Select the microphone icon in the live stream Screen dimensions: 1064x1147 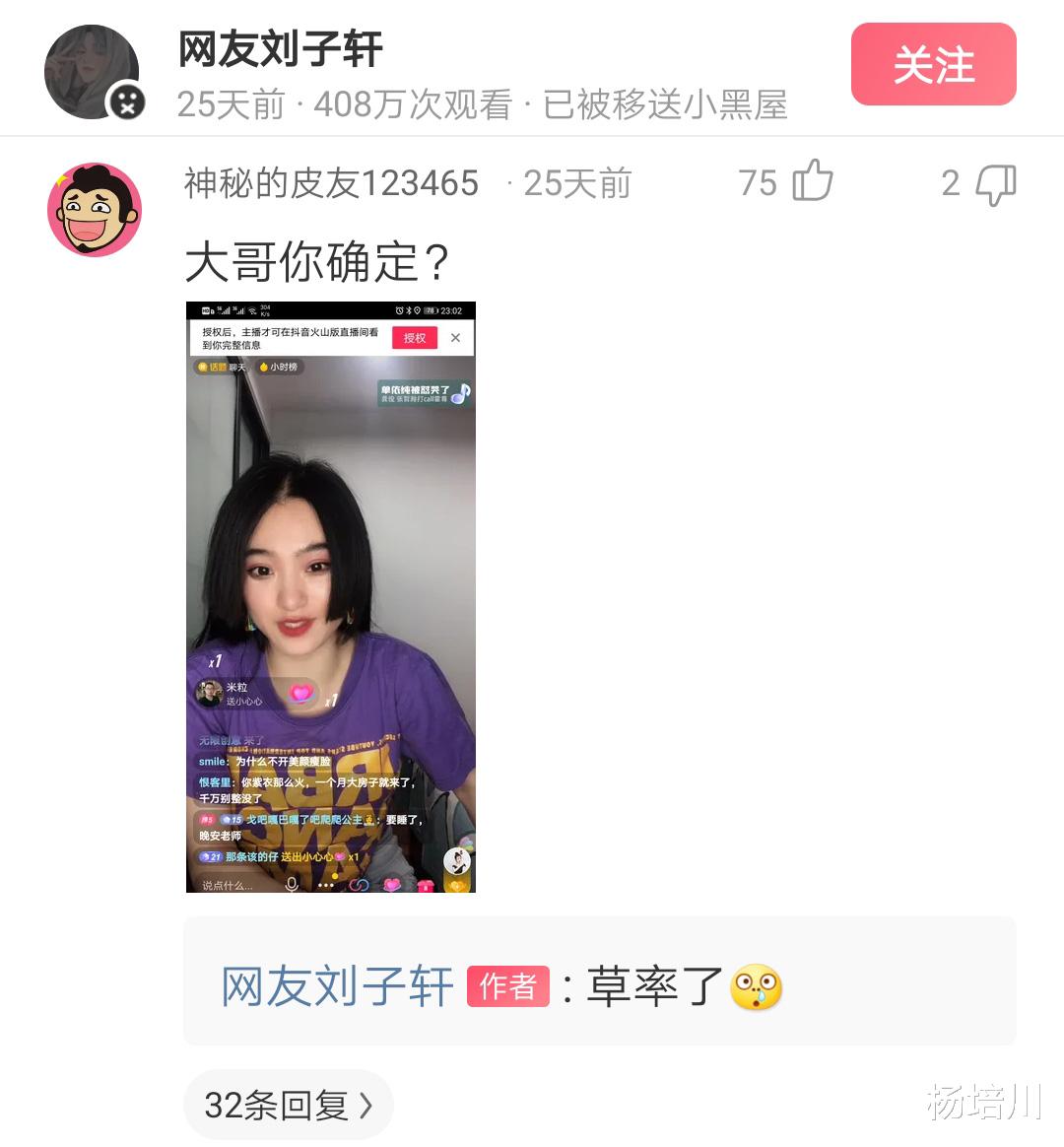292,885
